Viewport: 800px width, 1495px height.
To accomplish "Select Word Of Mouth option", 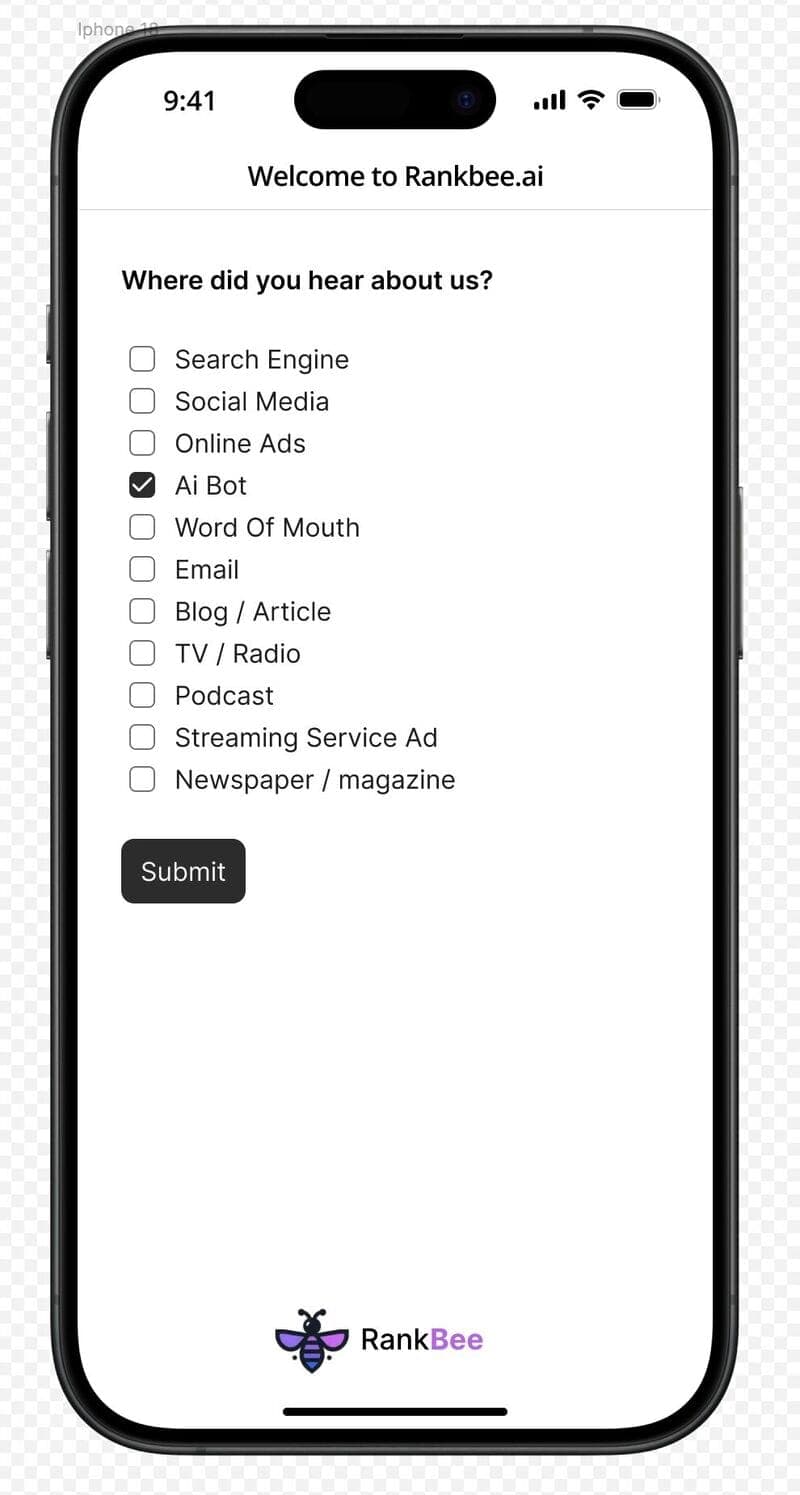I will (x=142, y=527).
